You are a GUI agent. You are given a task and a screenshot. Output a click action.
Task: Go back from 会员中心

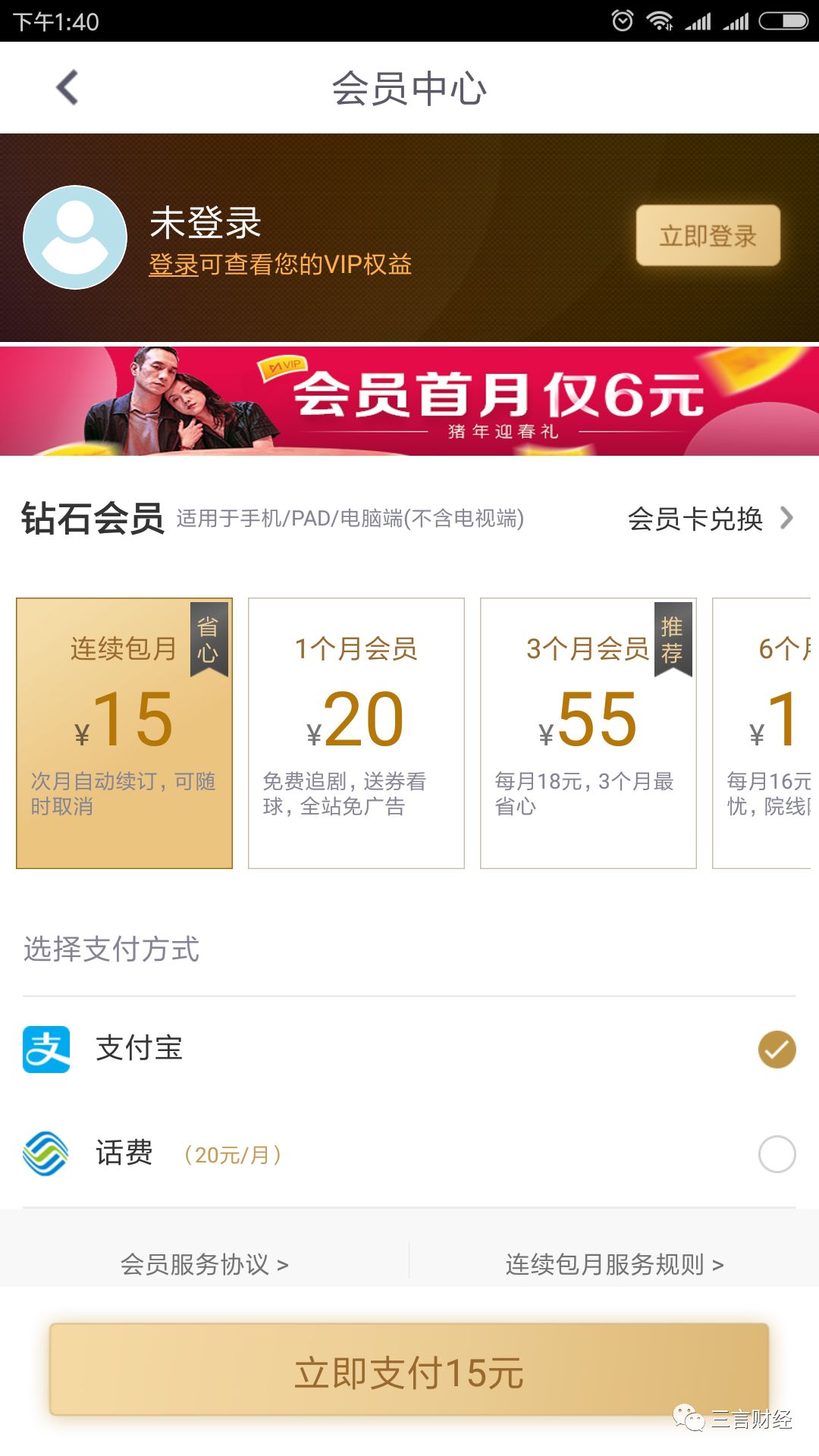[67, 88]
